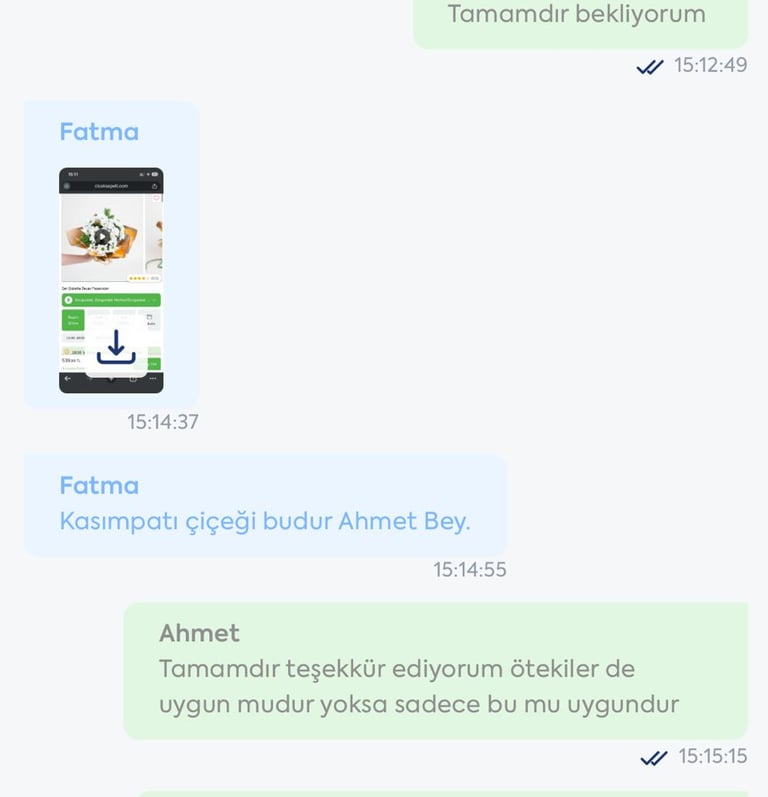This screenshot has height=797, width=768.
Task: Download the image Fatma sent
Action: (116, 347)
